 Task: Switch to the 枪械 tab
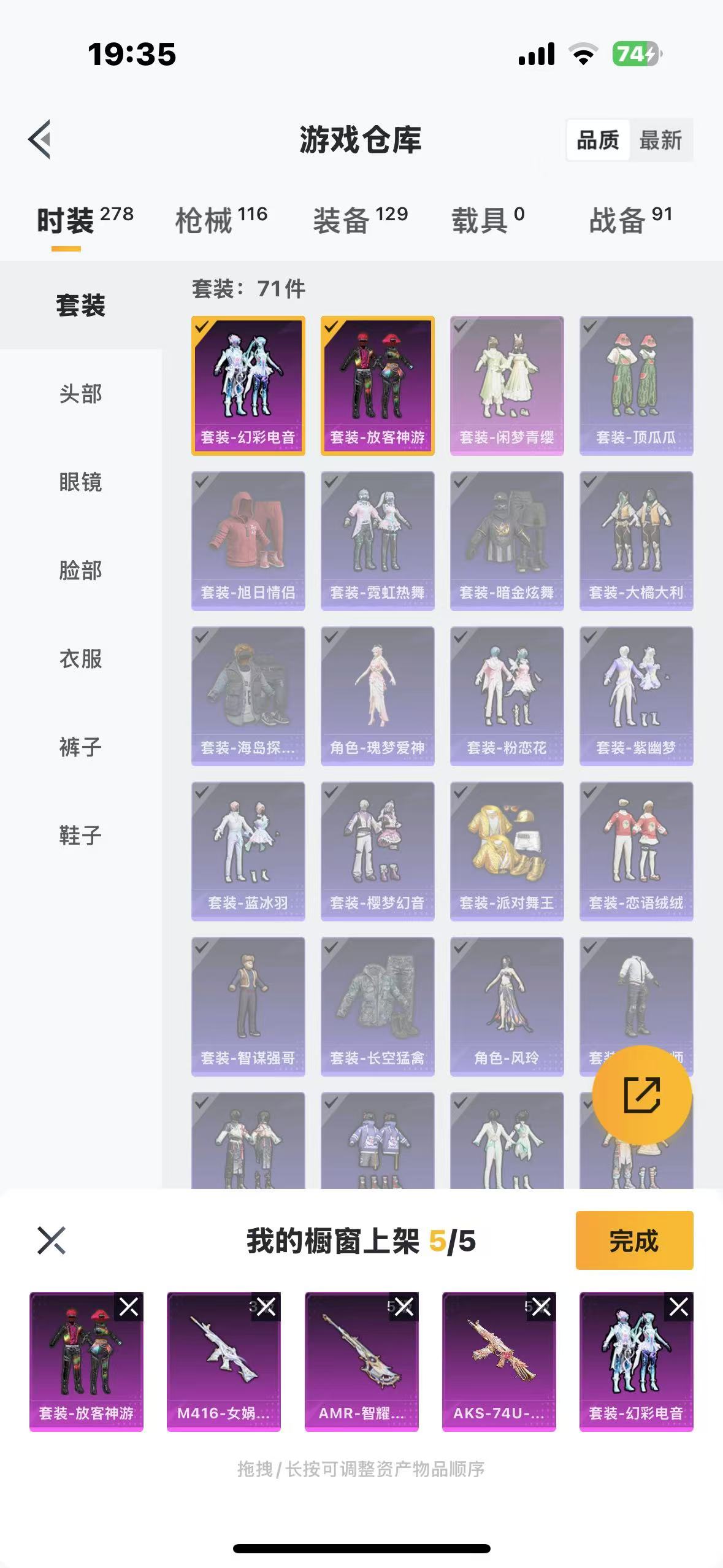click(221, 219)
